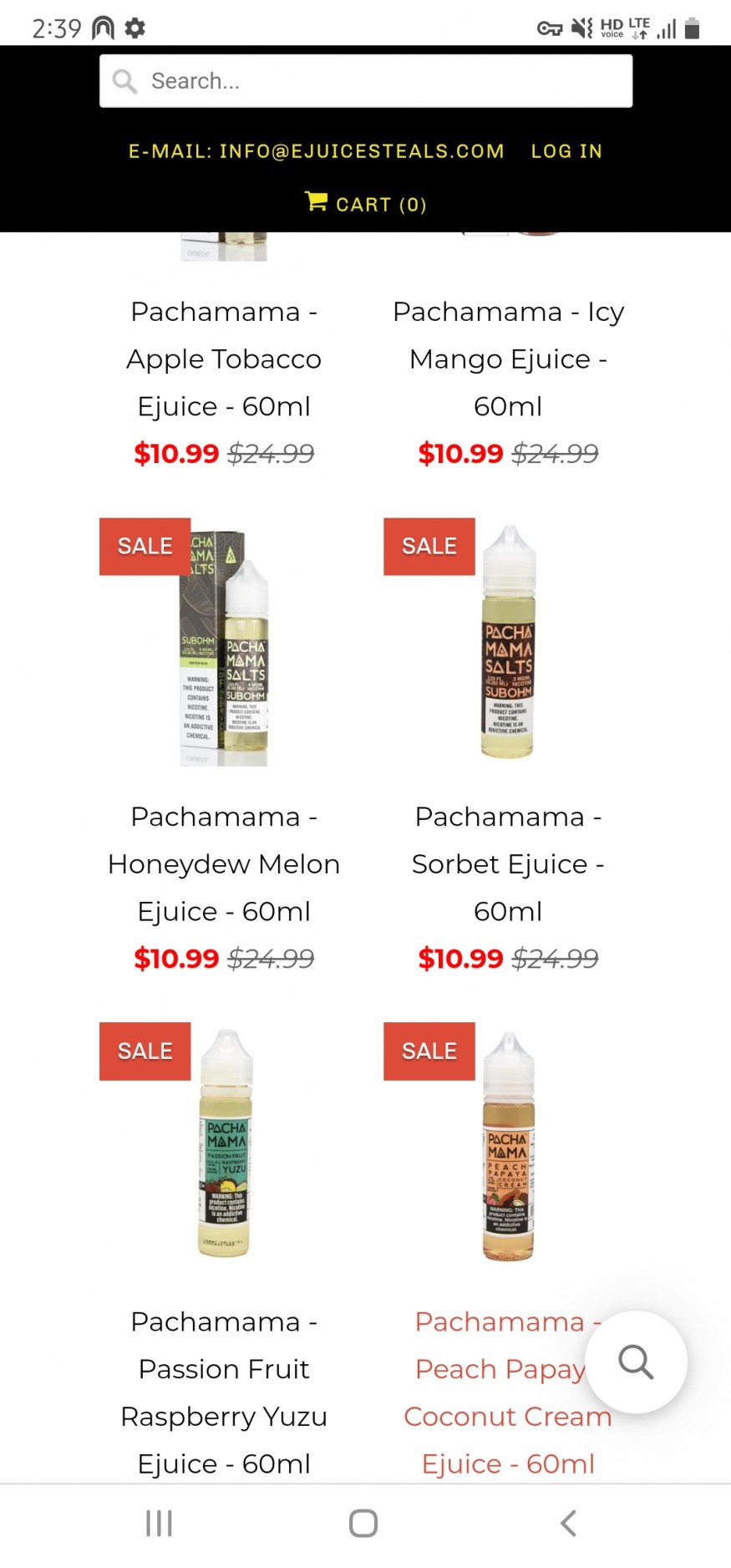Tap the info@ejuicesteals.com email link
This screenshot has height=1568, width=731.
tap(316, 151)
